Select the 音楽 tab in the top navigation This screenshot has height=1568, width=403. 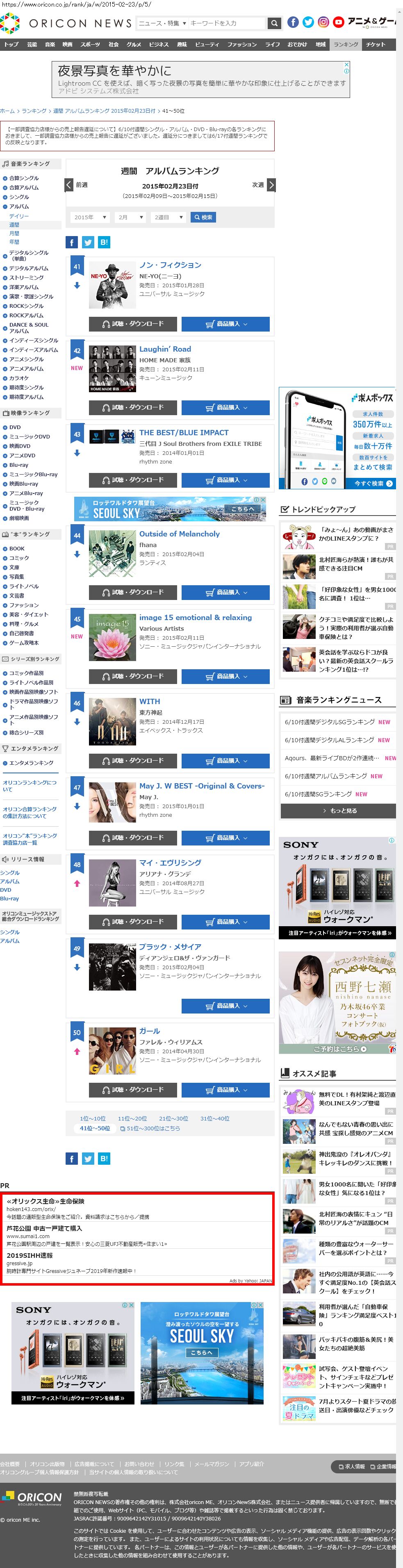tap(50, 44)
